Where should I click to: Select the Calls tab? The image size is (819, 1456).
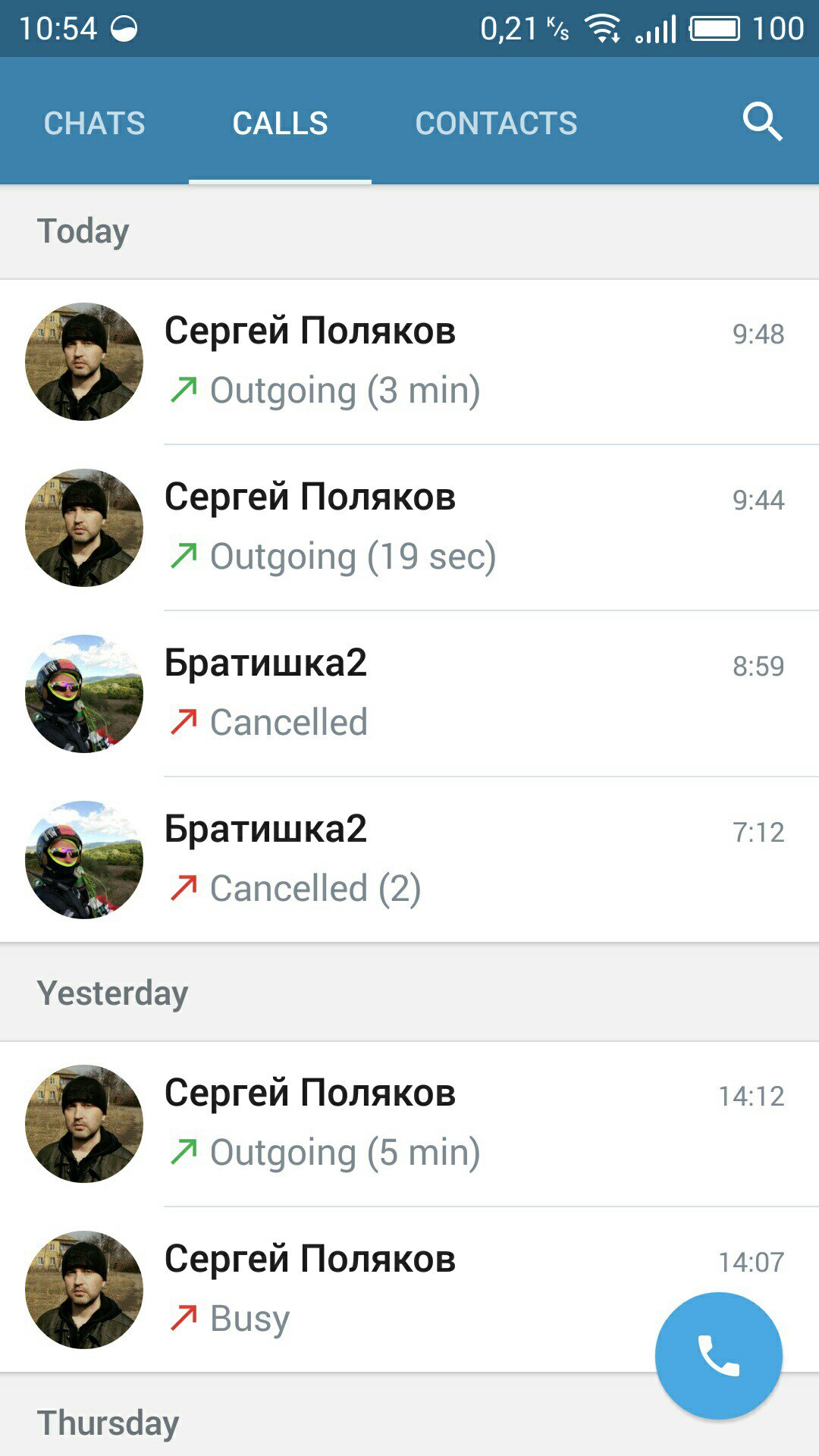tap(280, 123)
